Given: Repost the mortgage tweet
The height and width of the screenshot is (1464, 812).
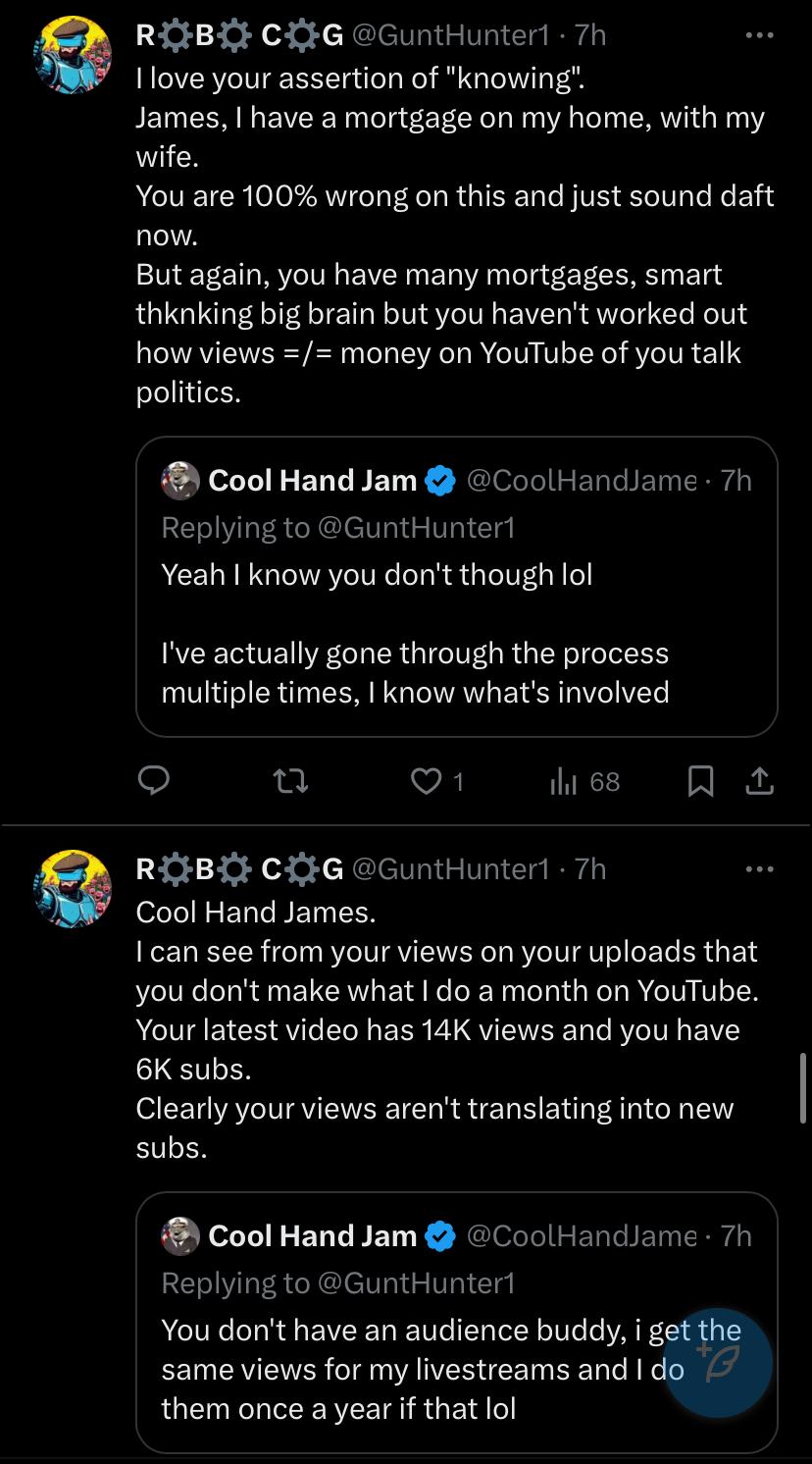Looking at the screenshot, I should [x=289, y=781].
